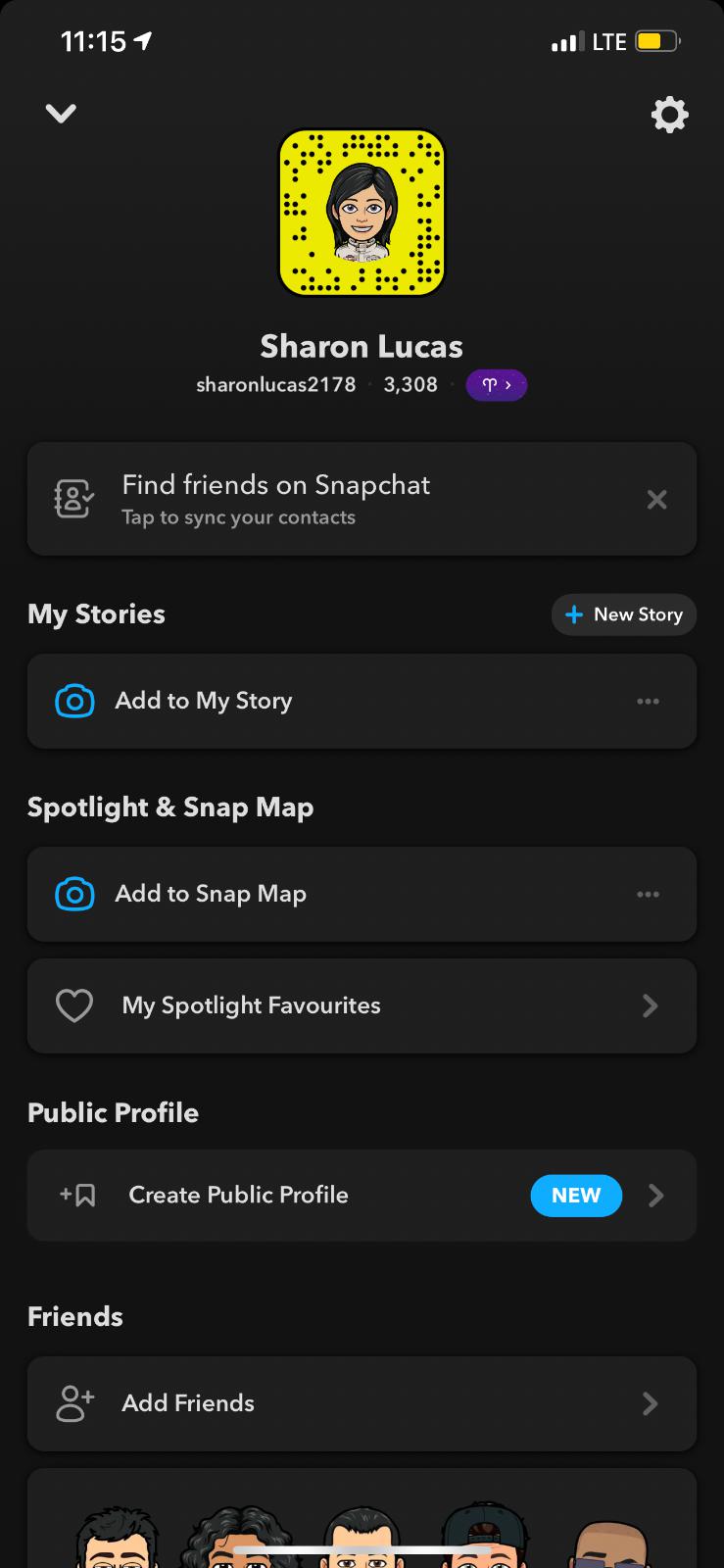Screen dimensions: 724x1568
Task: Choose Add to Snap Map
Action: tap(210, 894)
